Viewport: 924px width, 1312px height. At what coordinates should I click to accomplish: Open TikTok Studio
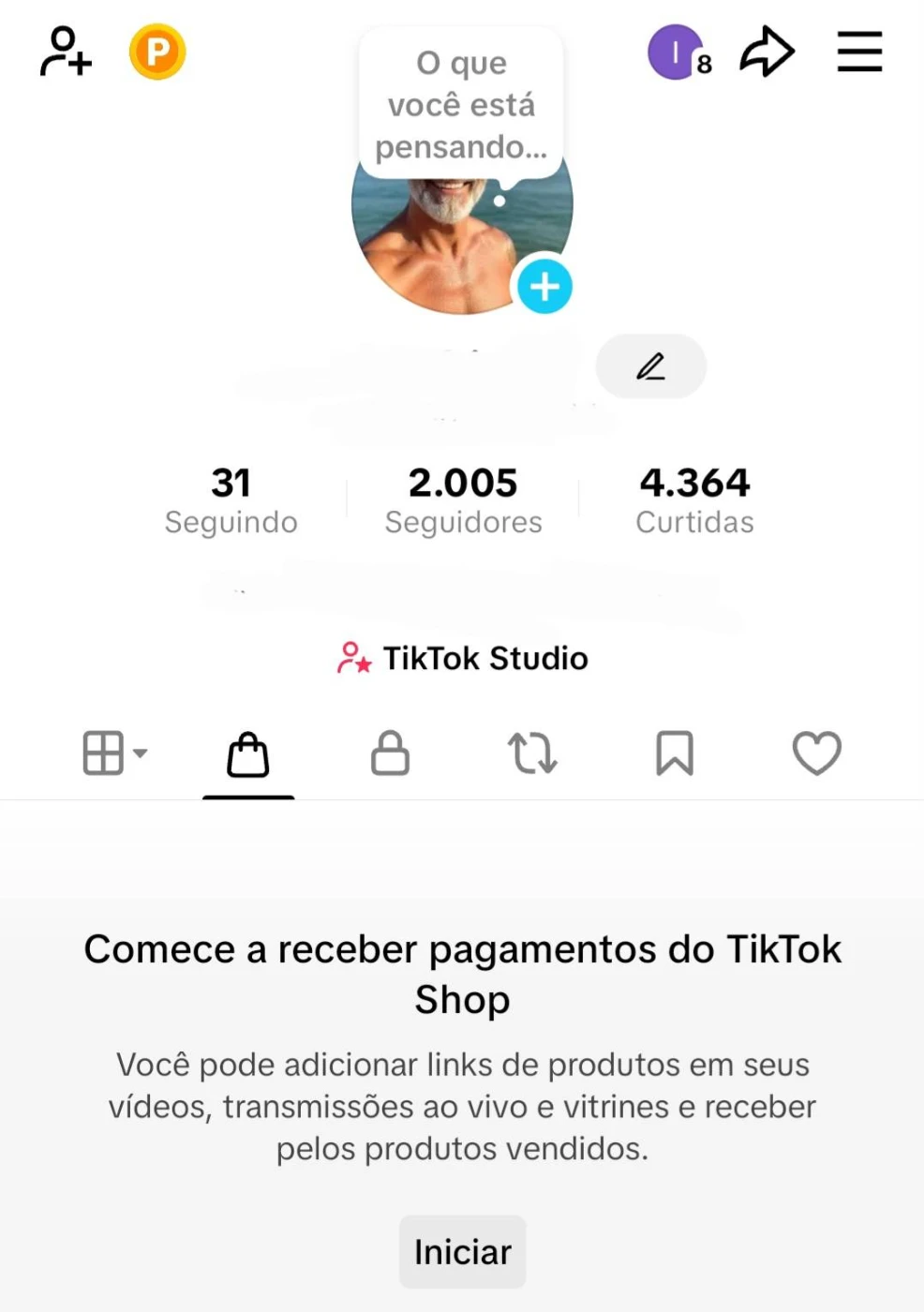click(x=463, y=658)
